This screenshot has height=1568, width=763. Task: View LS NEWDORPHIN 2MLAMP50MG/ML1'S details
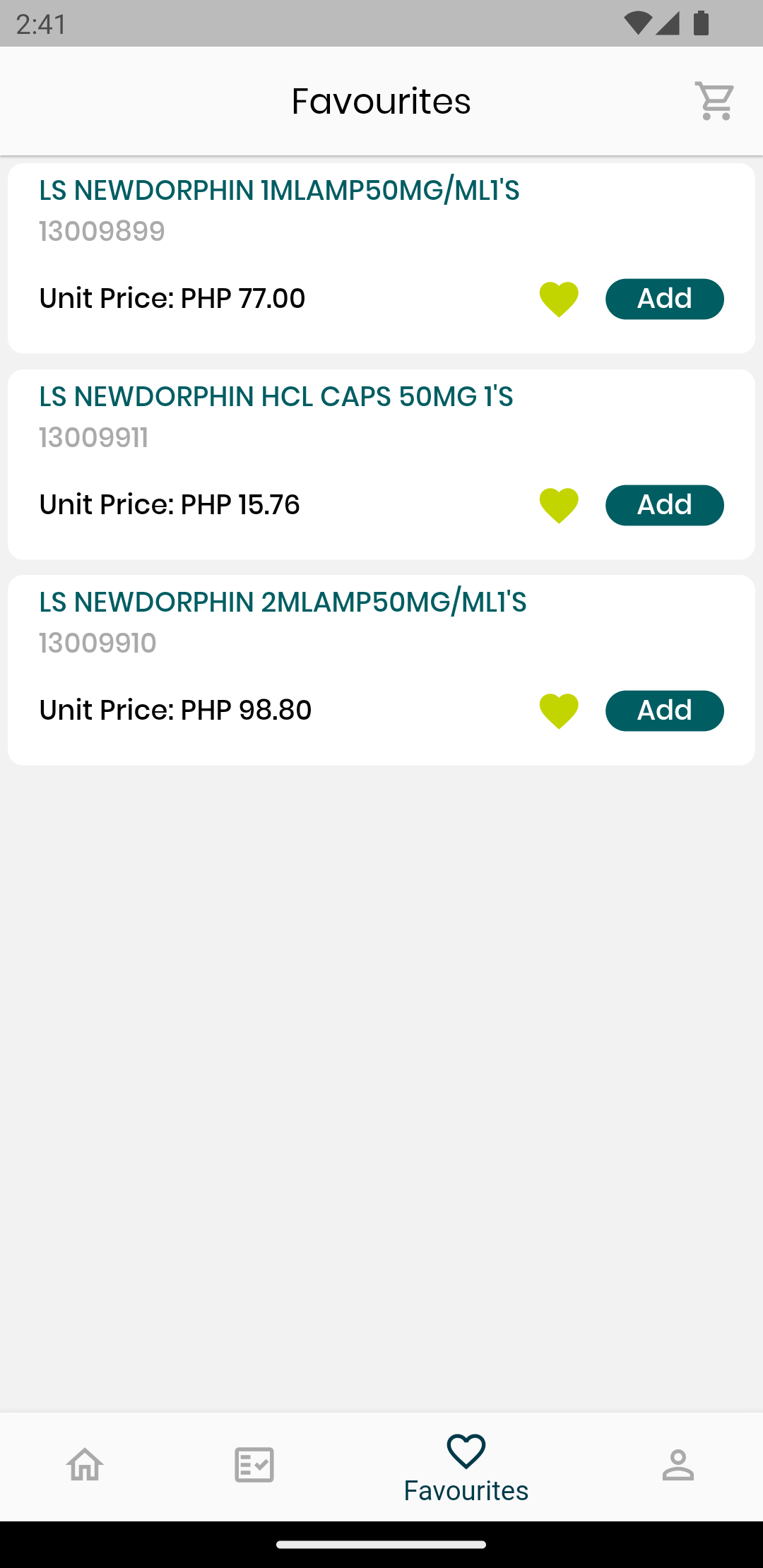283,602
